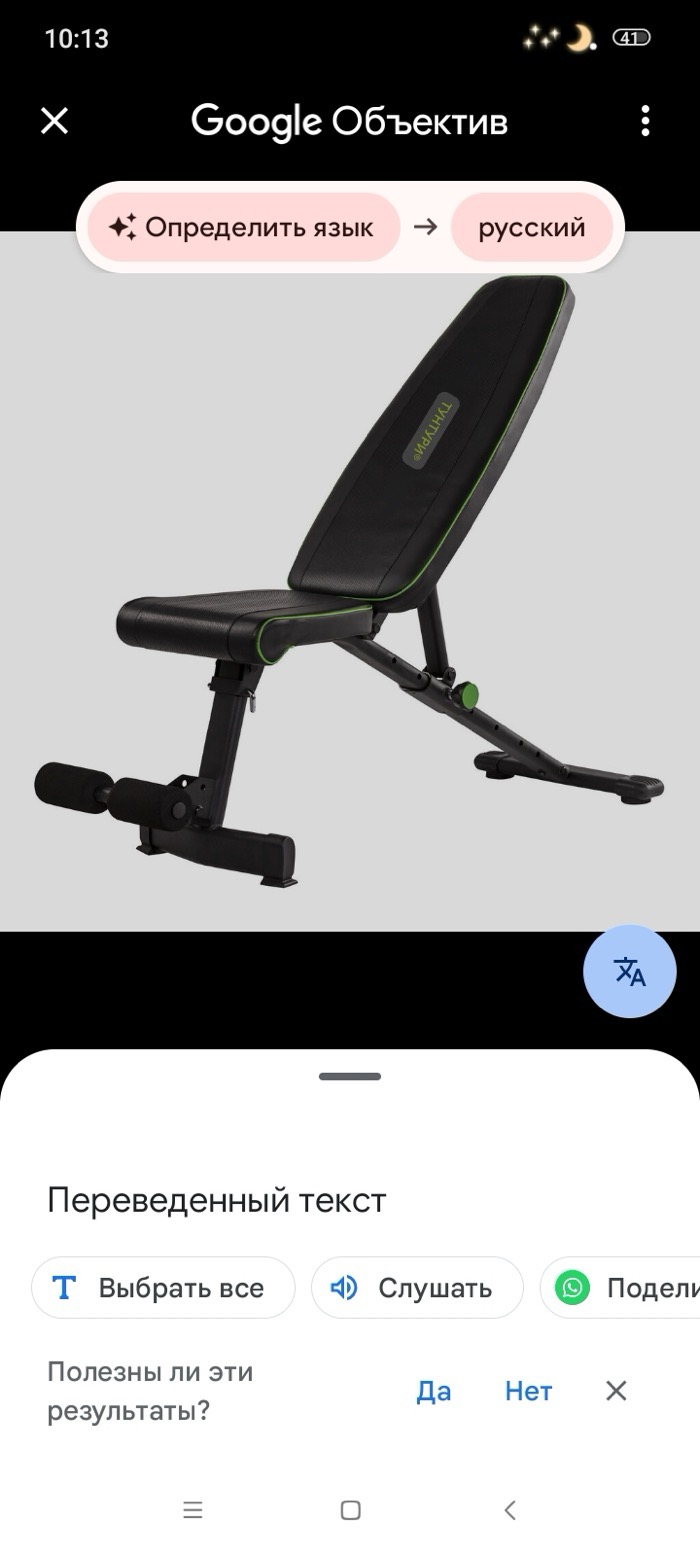
Task: Select all text with "Выбрать все"
Action: point(163,1288)
